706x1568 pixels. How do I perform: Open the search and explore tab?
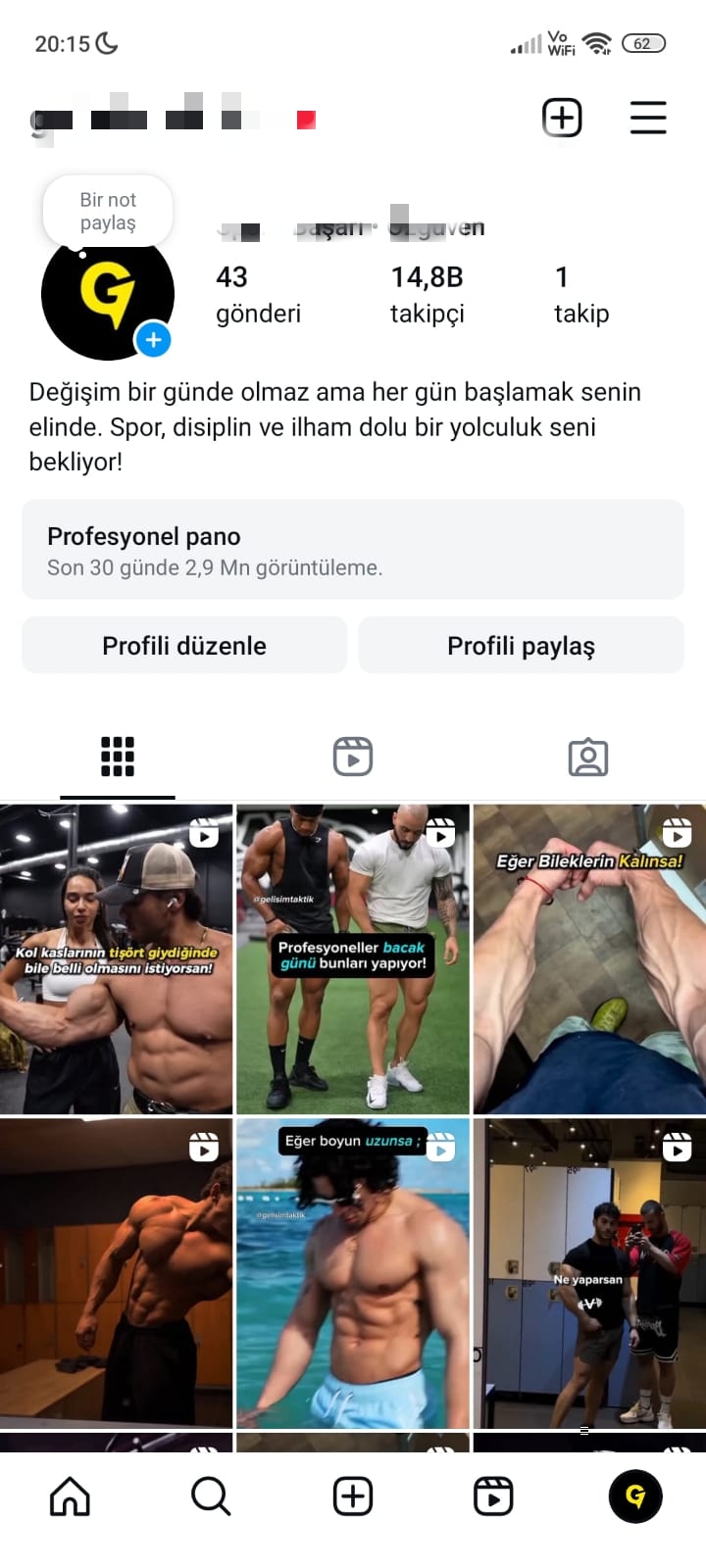click(x=211, y=1496)
